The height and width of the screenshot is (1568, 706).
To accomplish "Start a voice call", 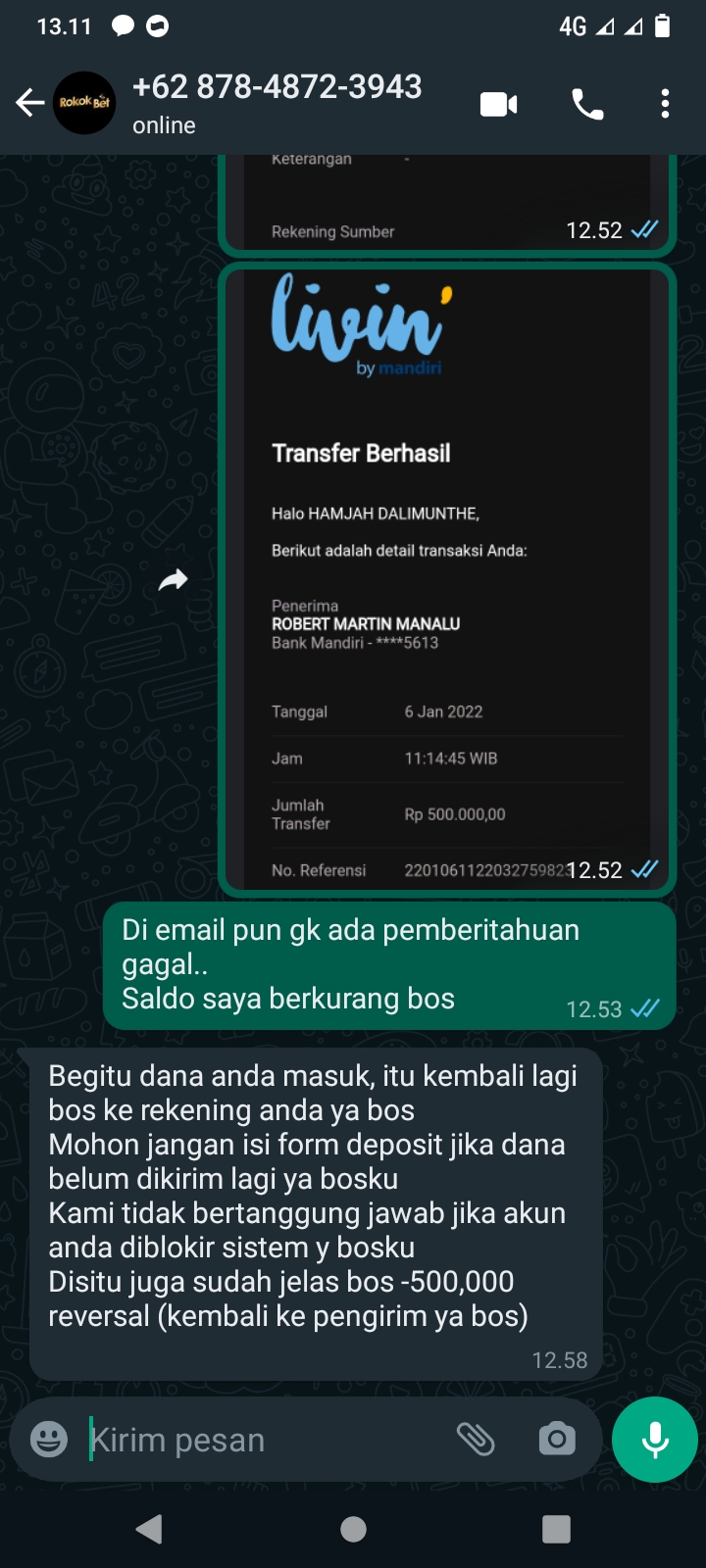I will [x=587, y=104].
